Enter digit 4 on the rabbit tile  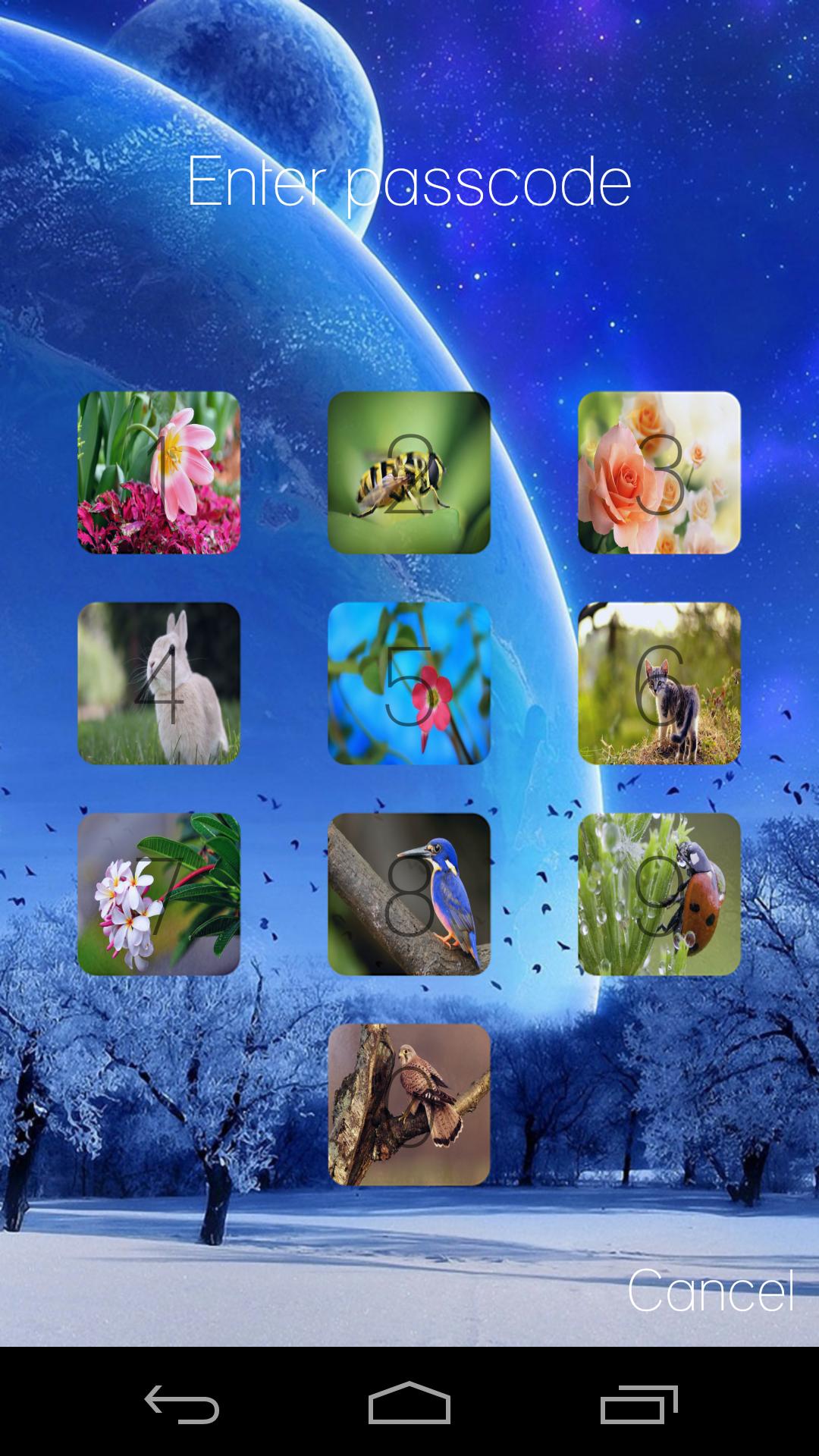[x=158, y=683]
